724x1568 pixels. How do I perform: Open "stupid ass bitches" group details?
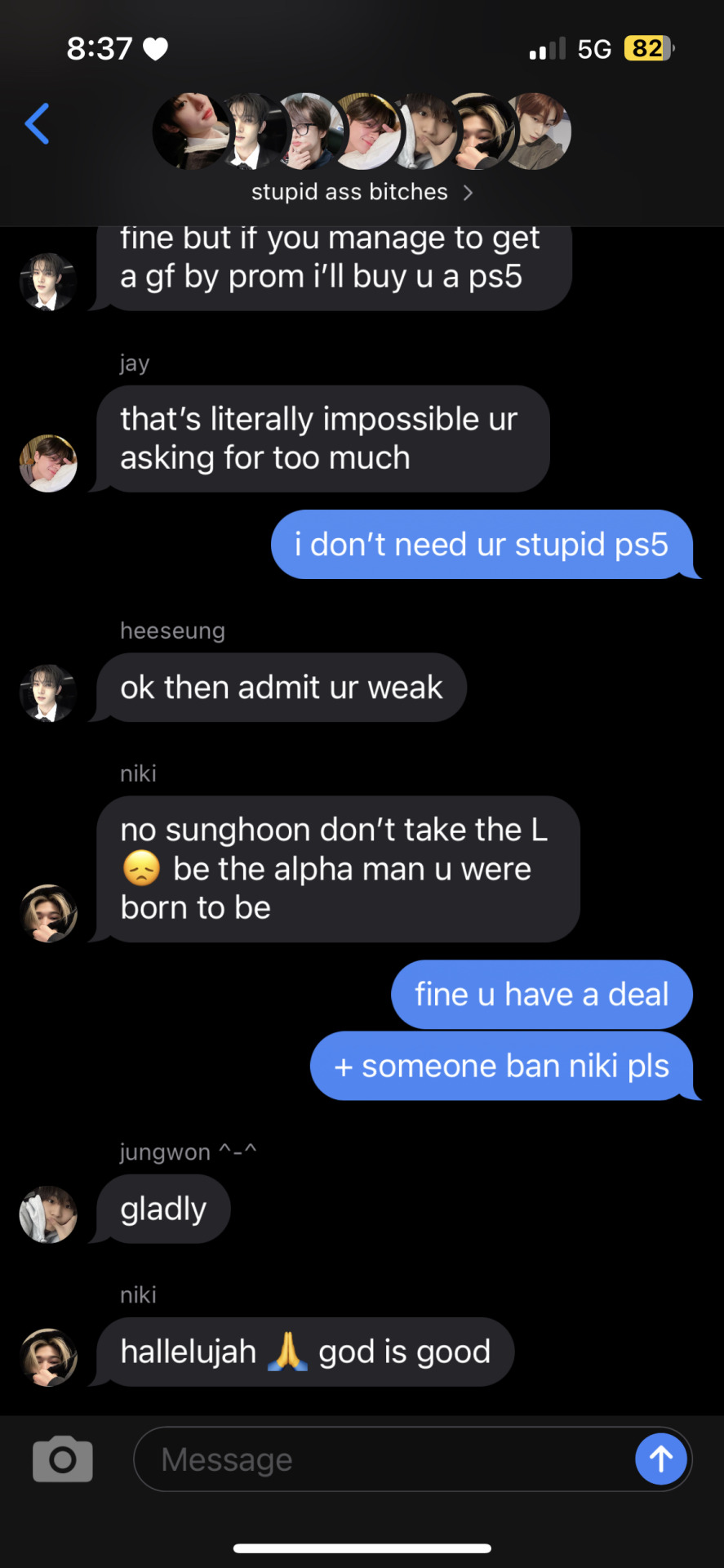pyautogui.click(x=361, y=192)
